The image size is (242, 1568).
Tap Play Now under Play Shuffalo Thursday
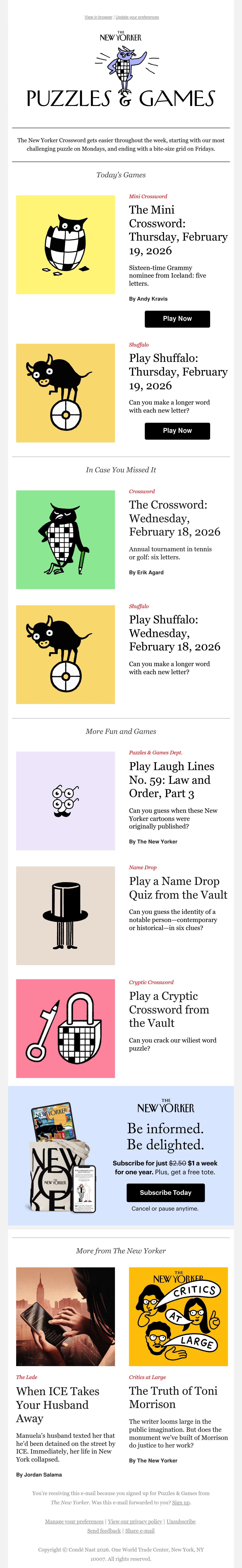click(177, 430)
